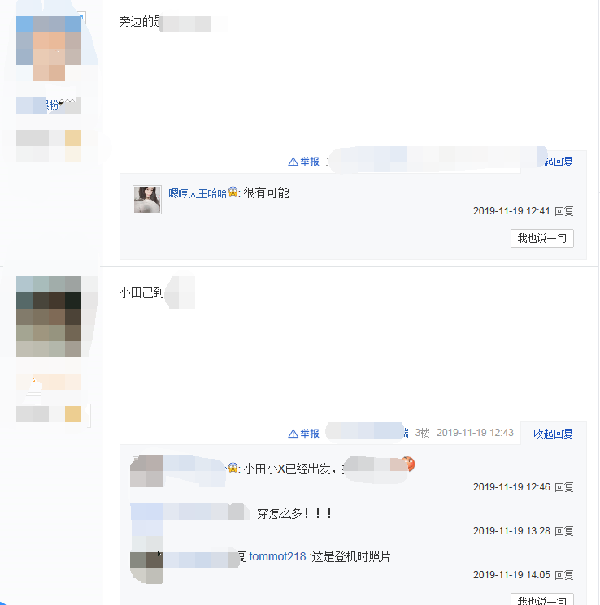Report the first post via 举报

[x=304, y=161]
